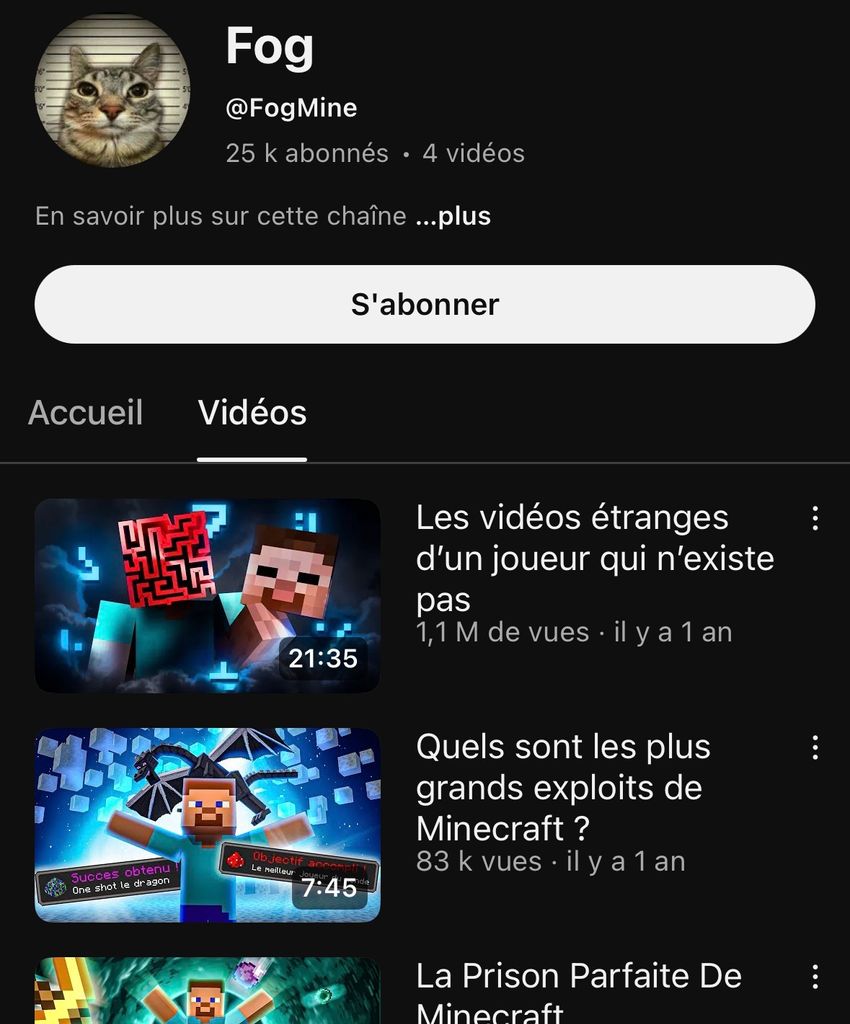Watch the 7:45 Minecraft exploits video
Screen dimensions: 850x1024
208,824
